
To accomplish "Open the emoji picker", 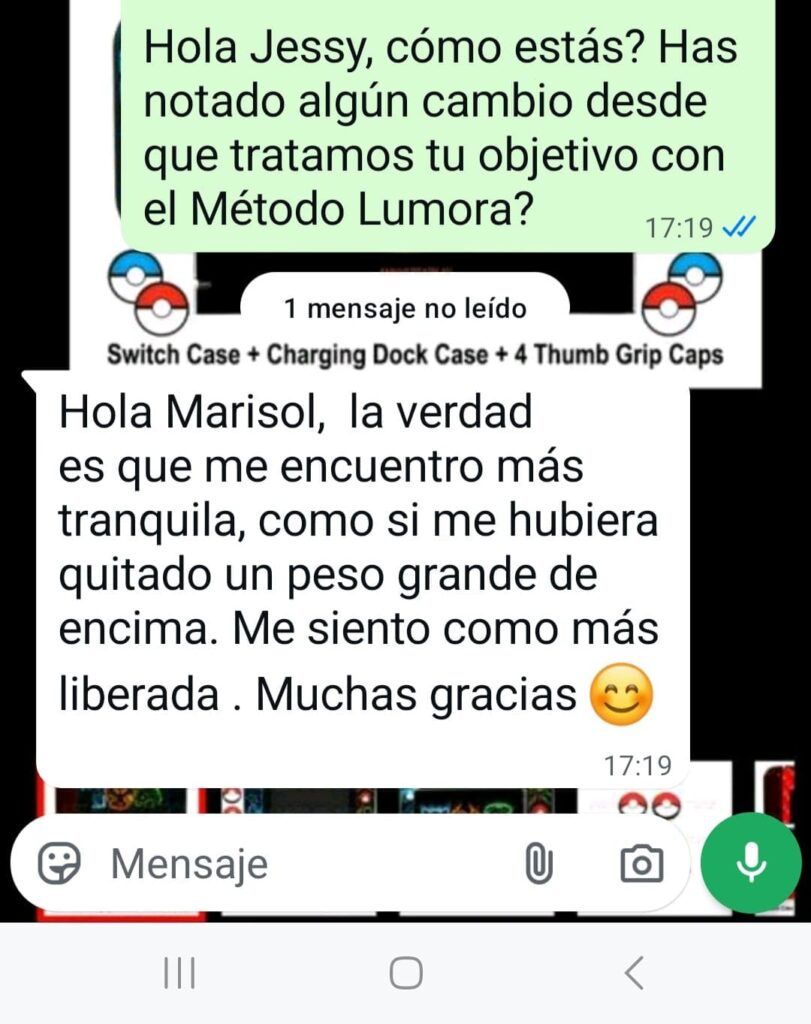I will 62,863.
